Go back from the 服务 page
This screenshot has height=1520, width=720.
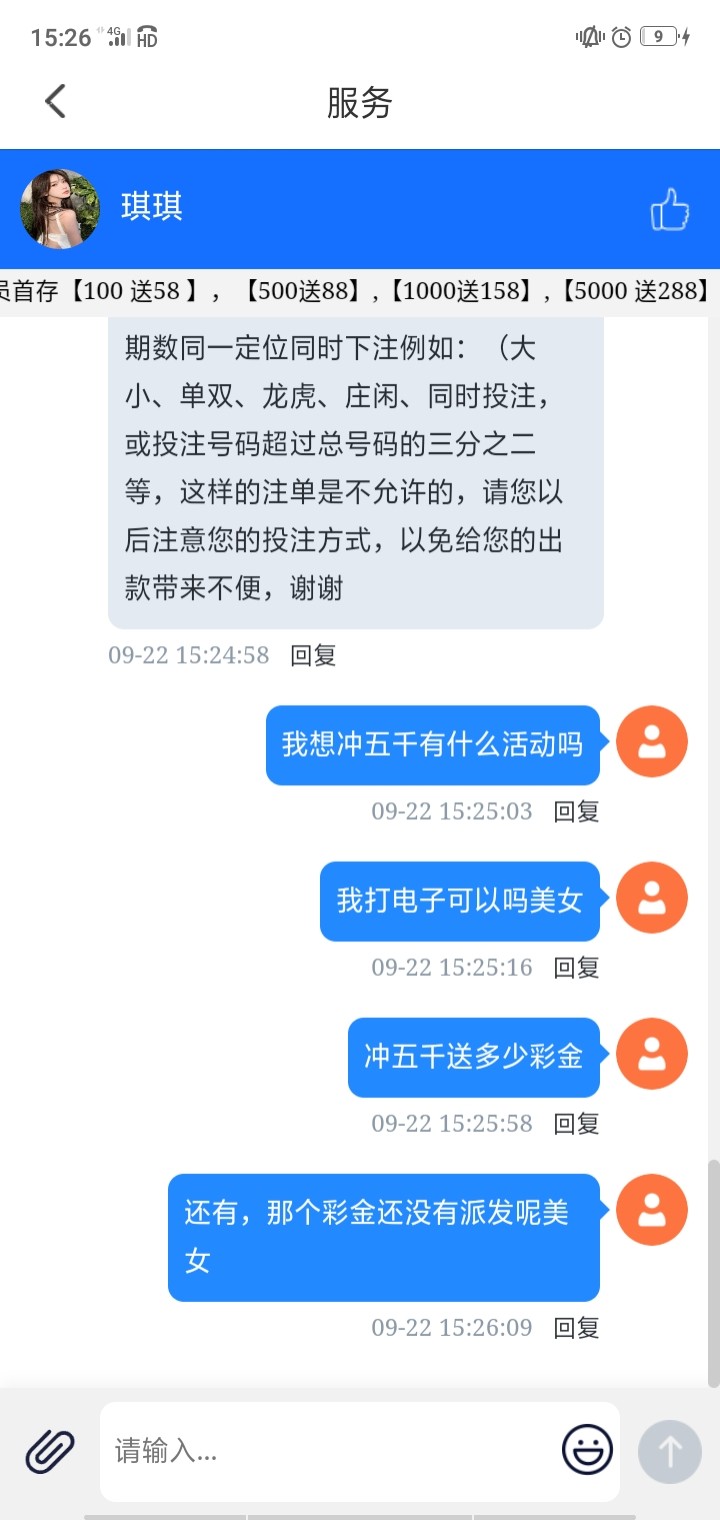tap(55, 101)
